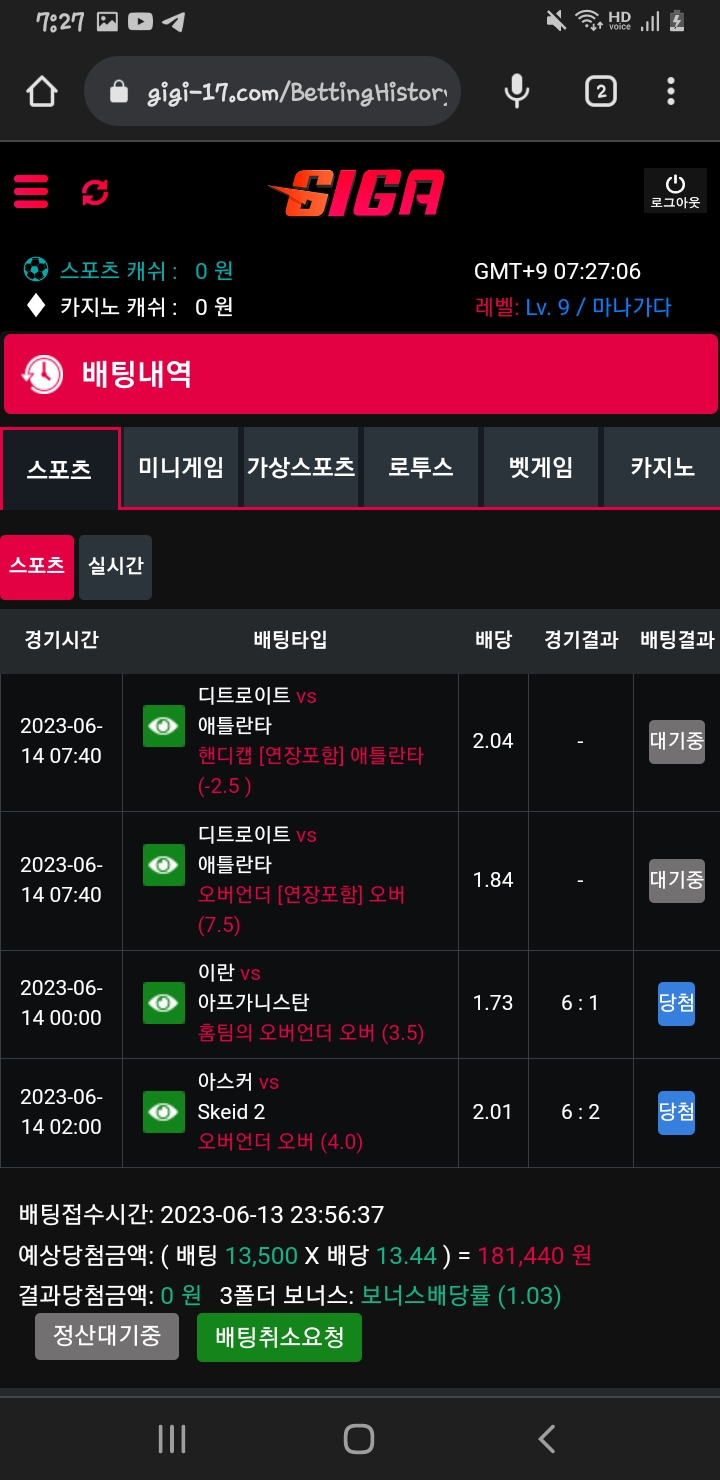Tap the eye icon for 이란 vs 아프가니스탄
The width and height of the screenshot is (720, 1480).
[164, 1003]
